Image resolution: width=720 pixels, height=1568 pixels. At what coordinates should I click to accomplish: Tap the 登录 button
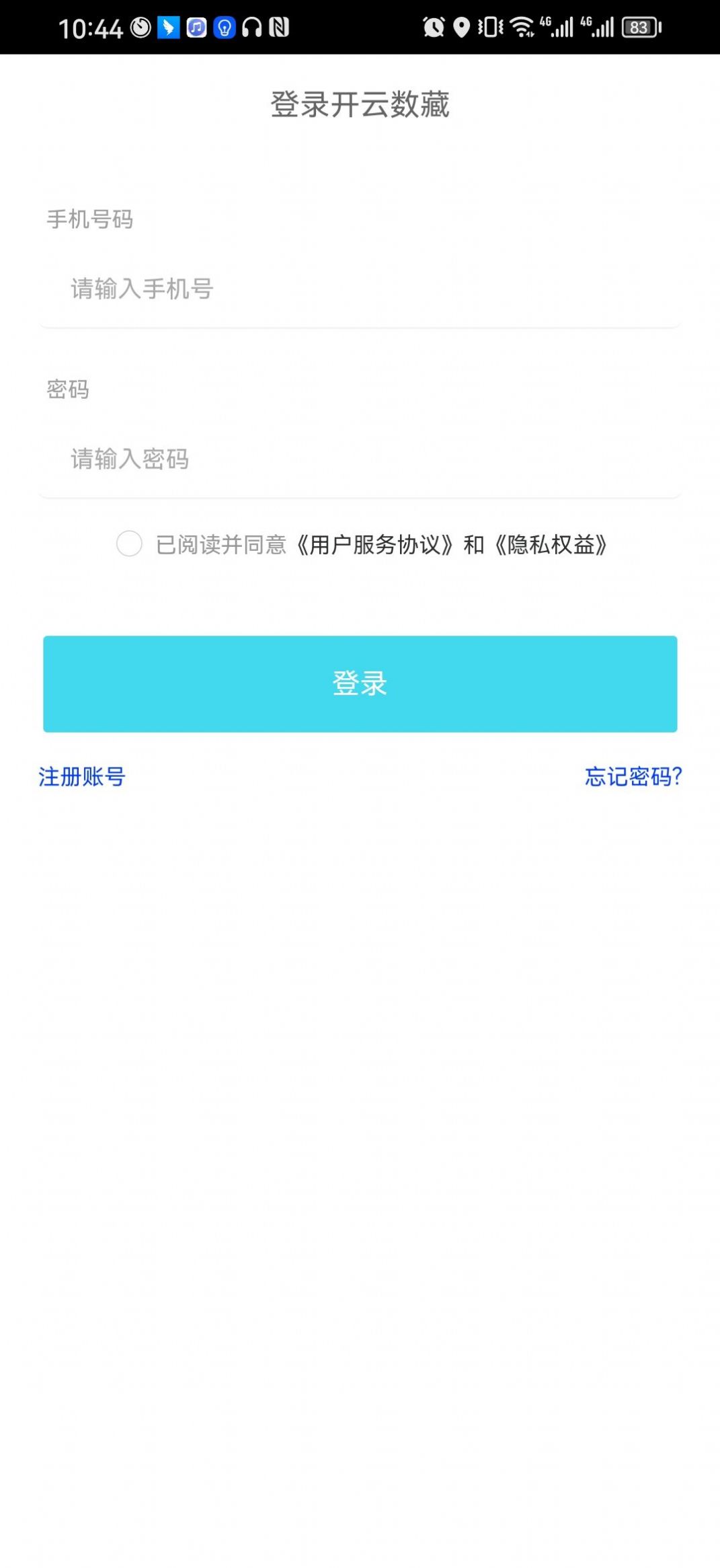click(x=360, y=683)
